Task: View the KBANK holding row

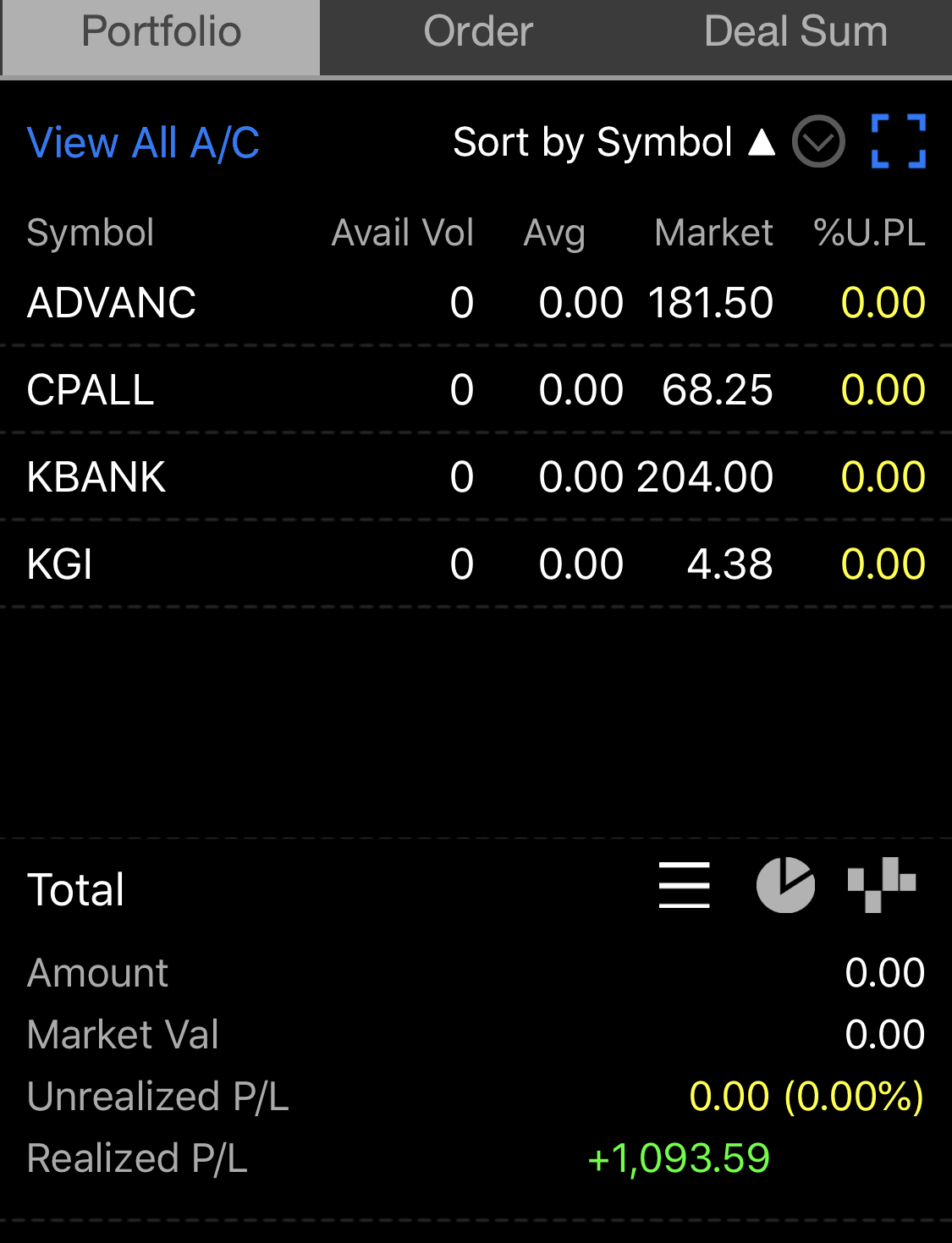Action: pyautogui.click(x=476, y=477)
